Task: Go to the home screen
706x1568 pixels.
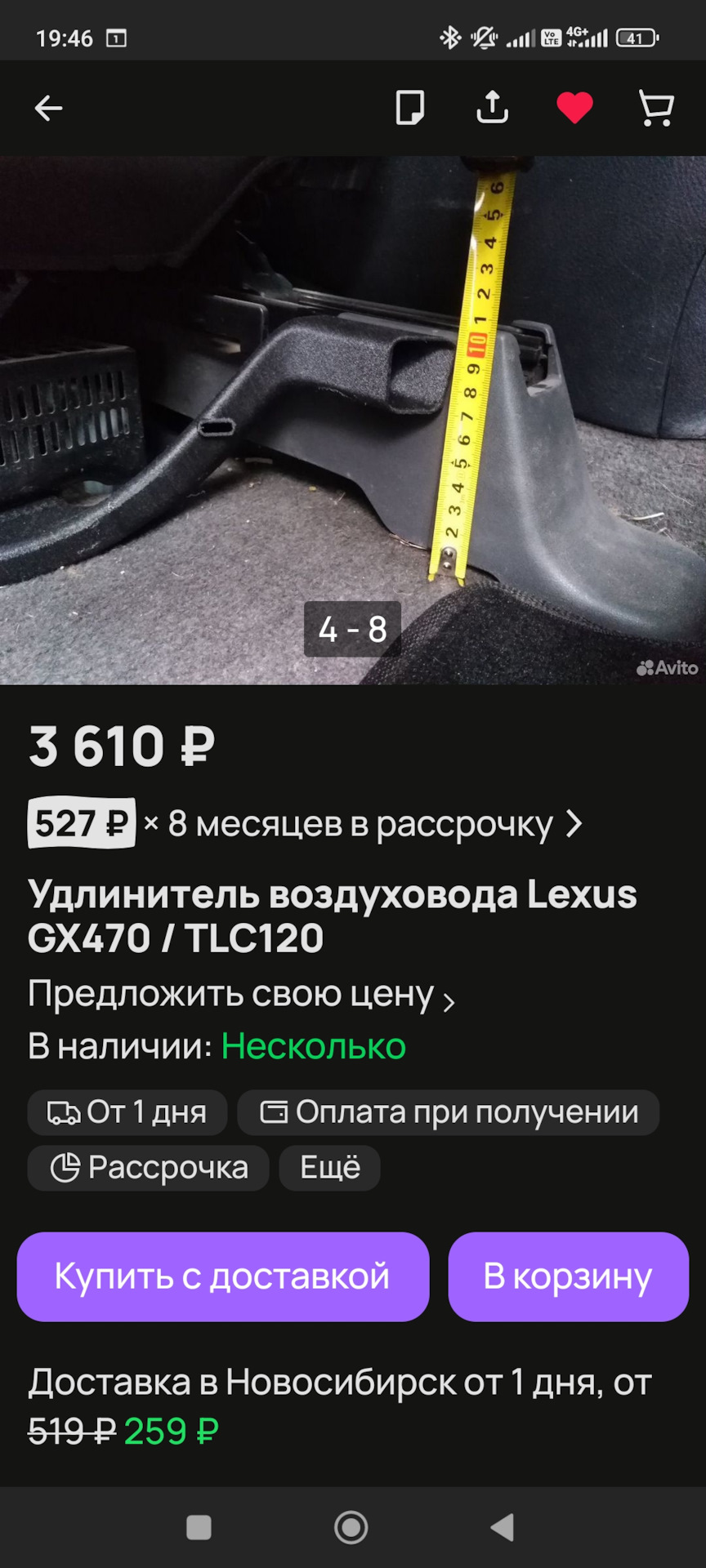Action: point(351,1527)
